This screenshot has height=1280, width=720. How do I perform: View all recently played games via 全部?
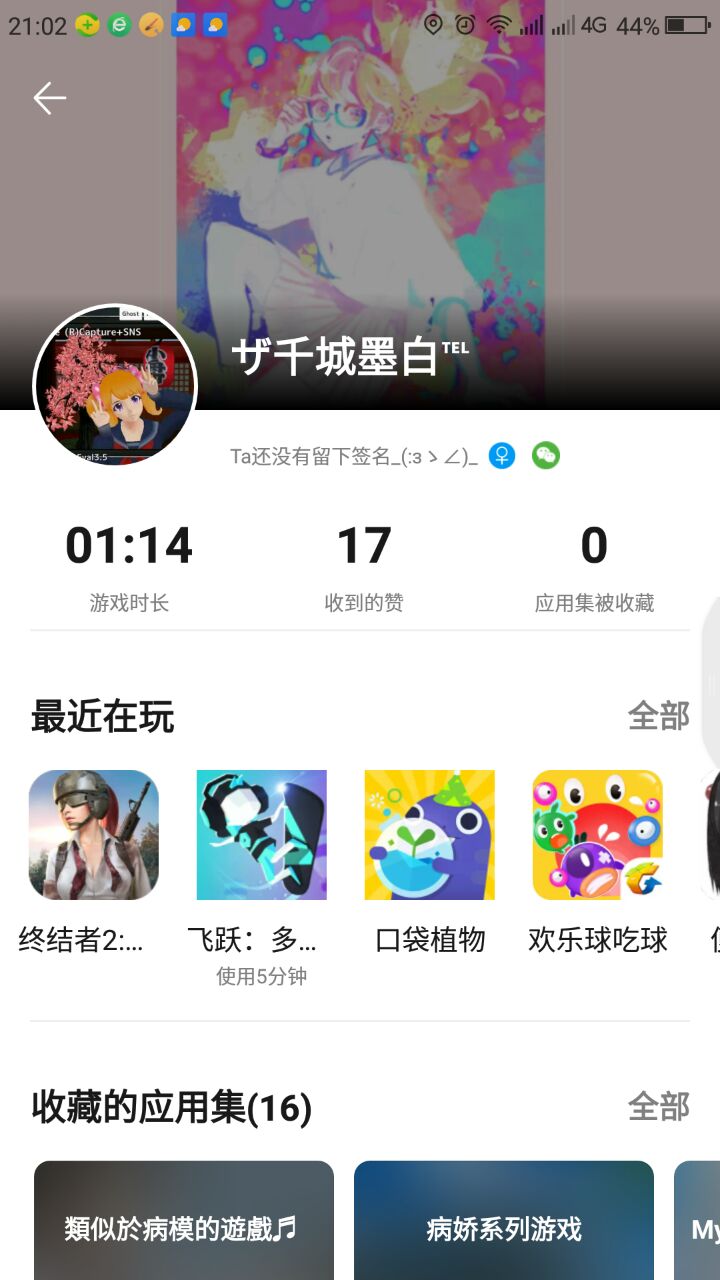[658, 716]
